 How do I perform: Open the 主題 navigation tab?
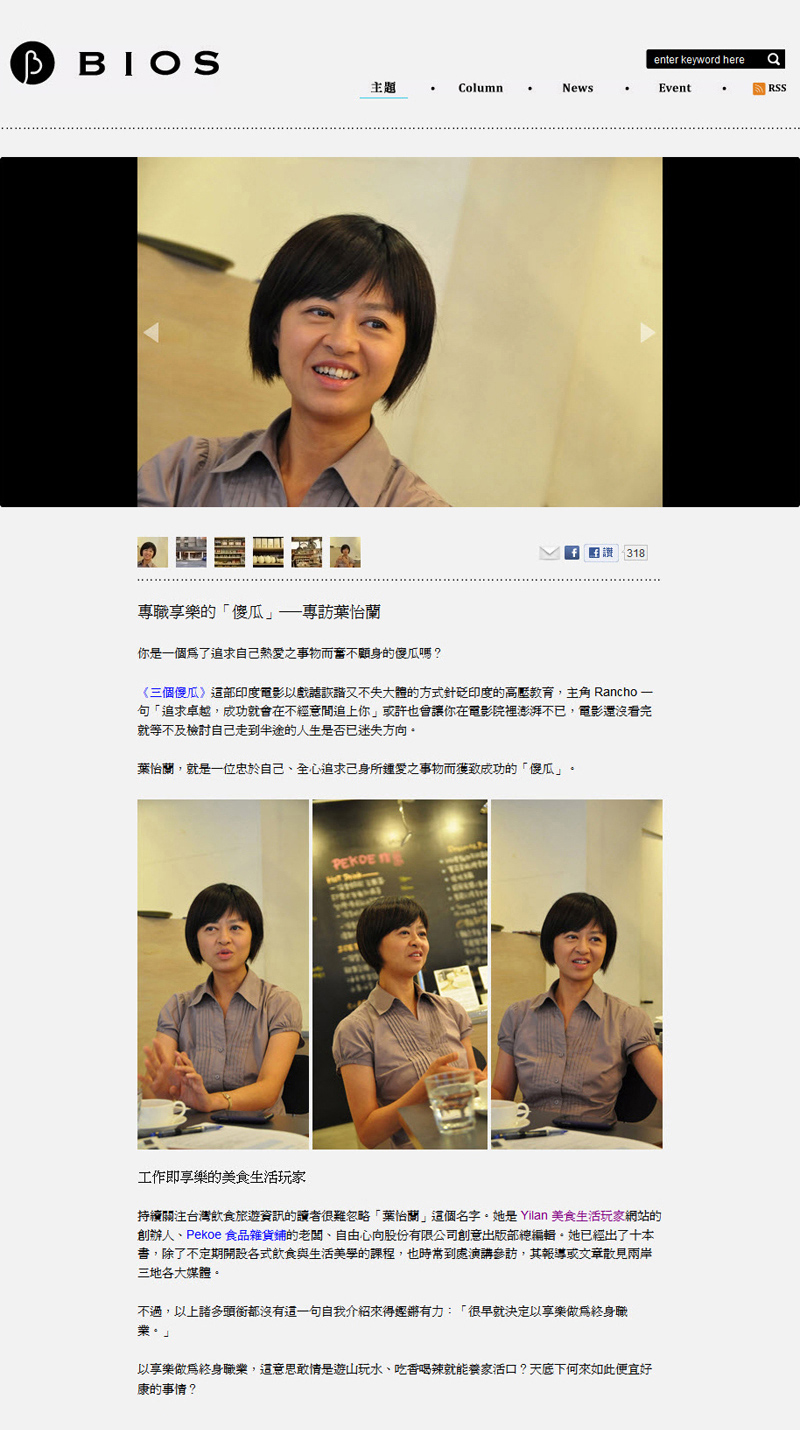(383, 88)
